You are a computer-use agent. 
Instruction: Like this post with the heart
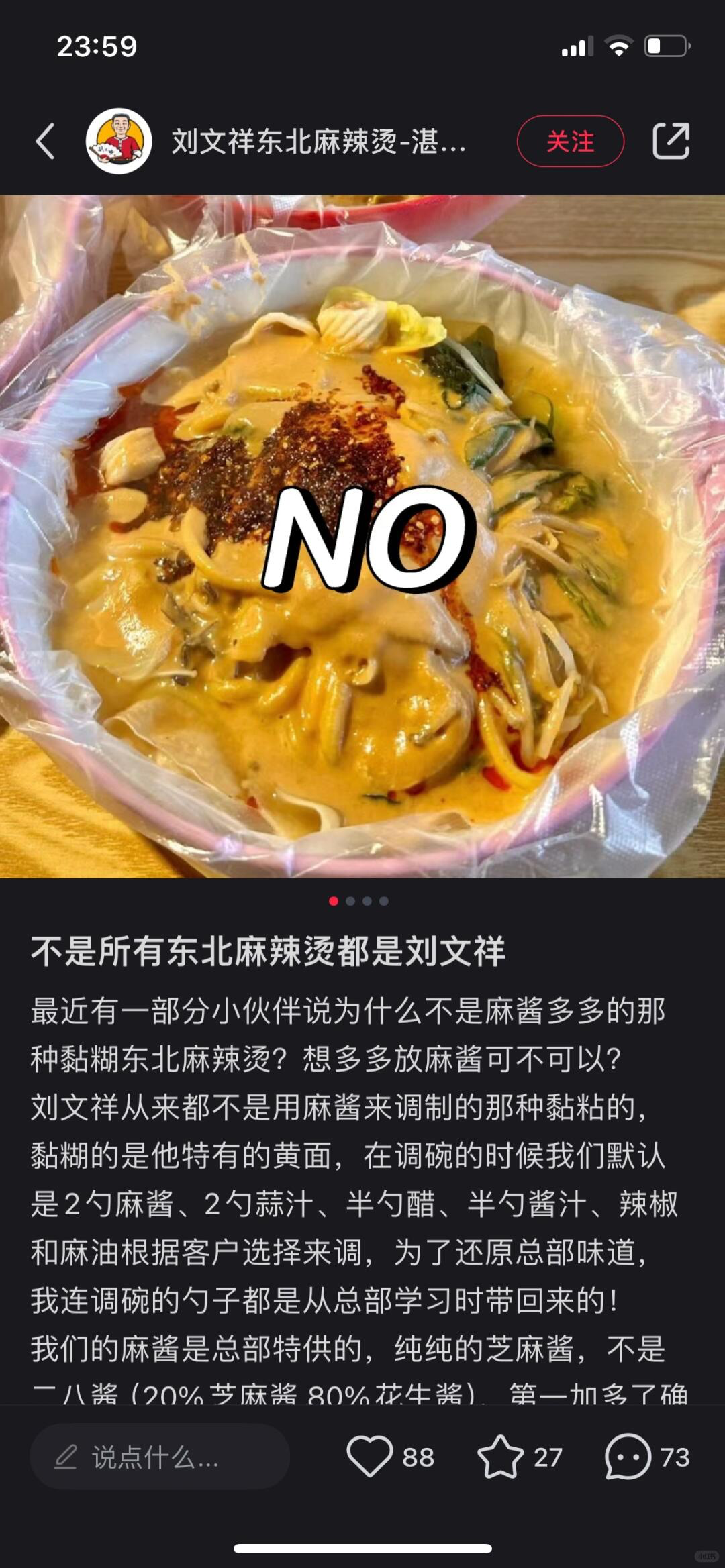tap(370, 1457)
